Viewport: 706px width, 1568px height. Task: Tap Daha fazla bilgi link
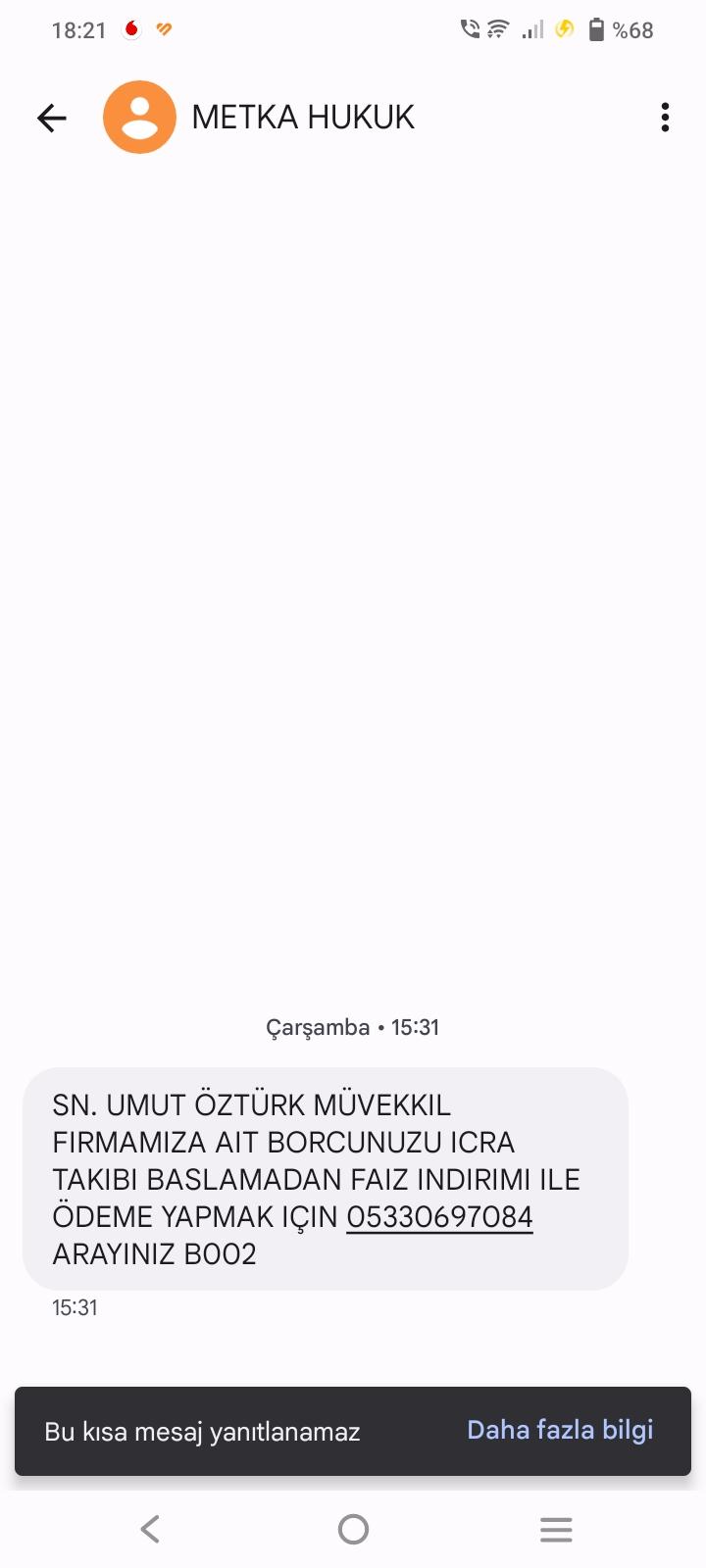click(x=559, y=1431)
